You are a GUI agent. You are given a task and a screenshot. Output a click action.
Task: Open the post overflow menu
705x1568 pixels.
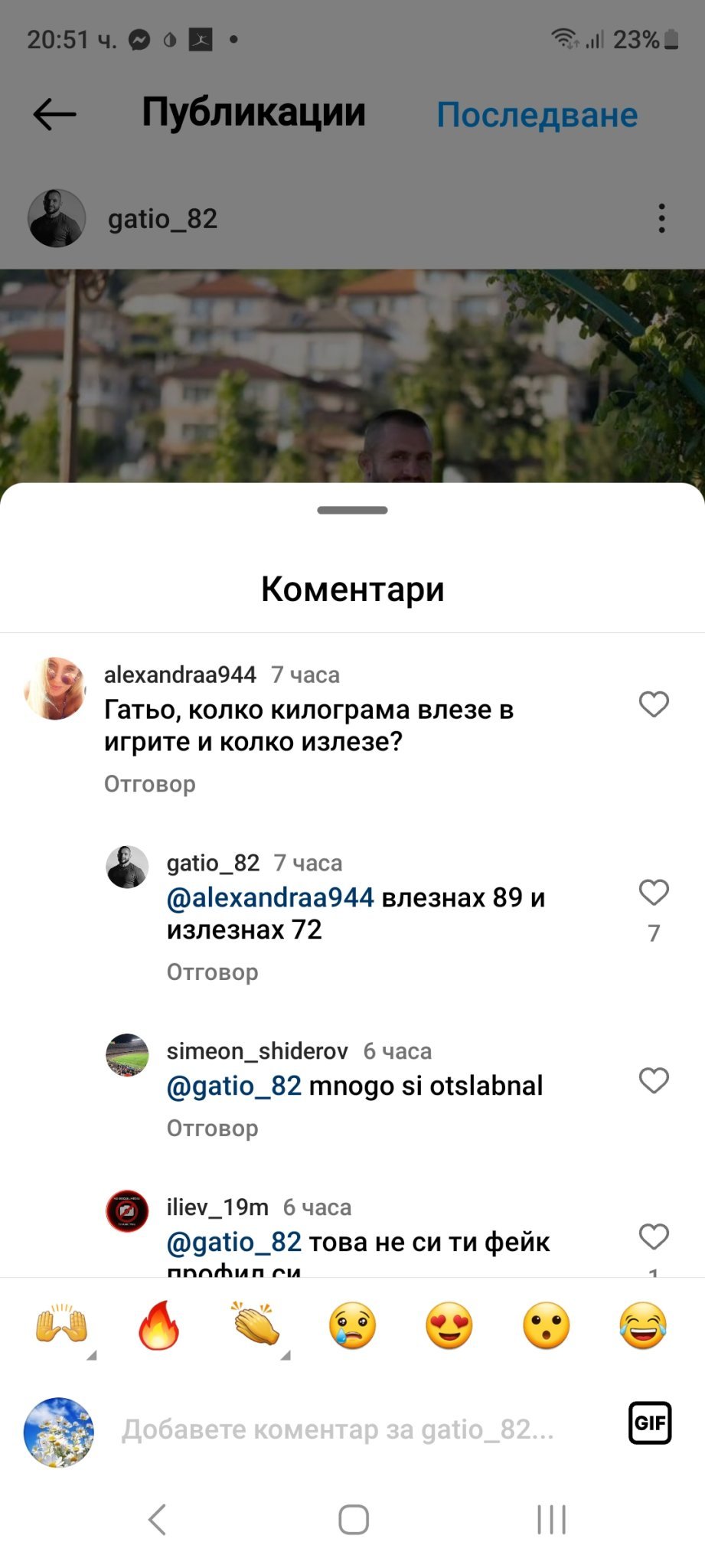click(x=661, y=218)
